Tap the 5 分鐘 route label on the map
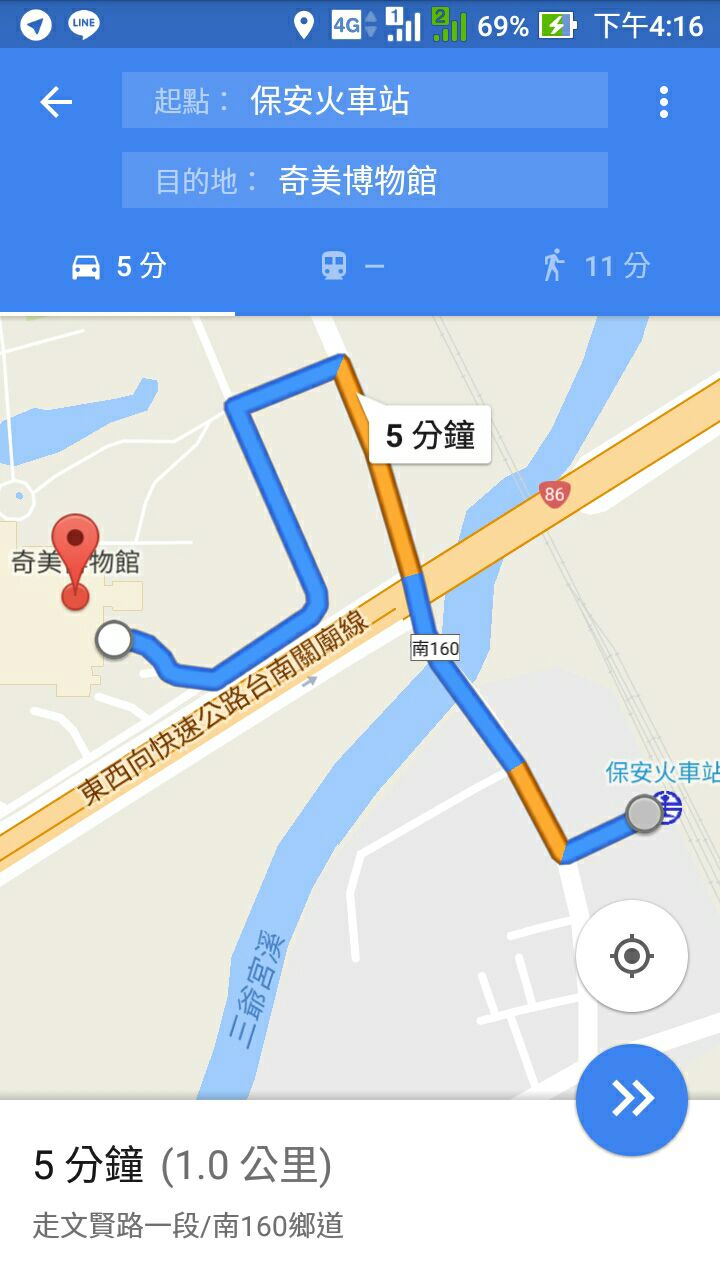Image resolution: width=720 pixels, height=1280 pixels. 430,435
